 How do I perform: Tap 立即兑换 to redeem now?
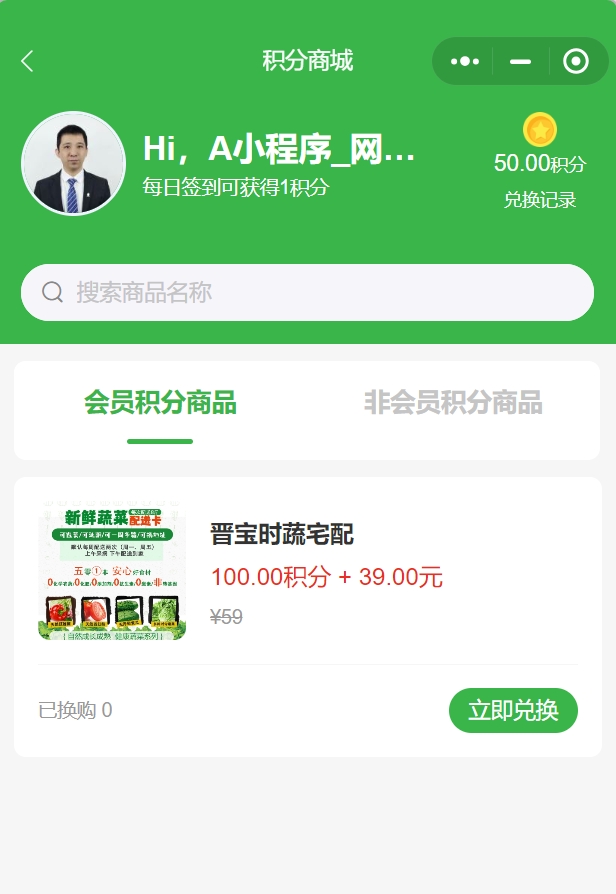tap(513, 710)
